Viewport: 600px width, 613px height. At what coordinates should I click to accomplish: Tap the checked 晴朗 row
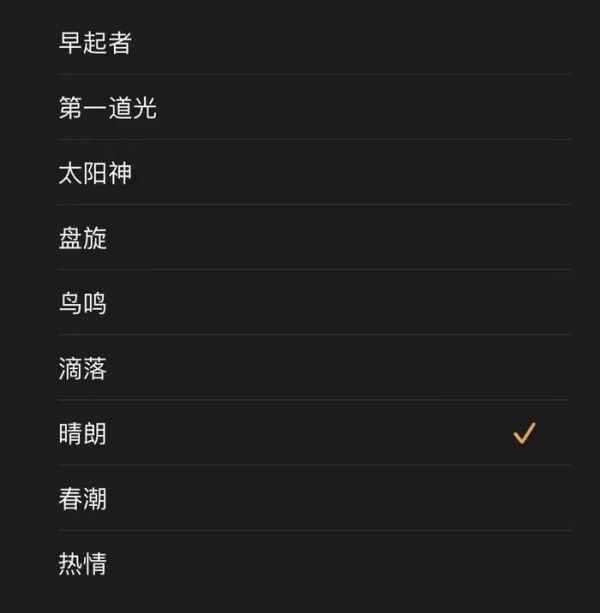[83, 434]
